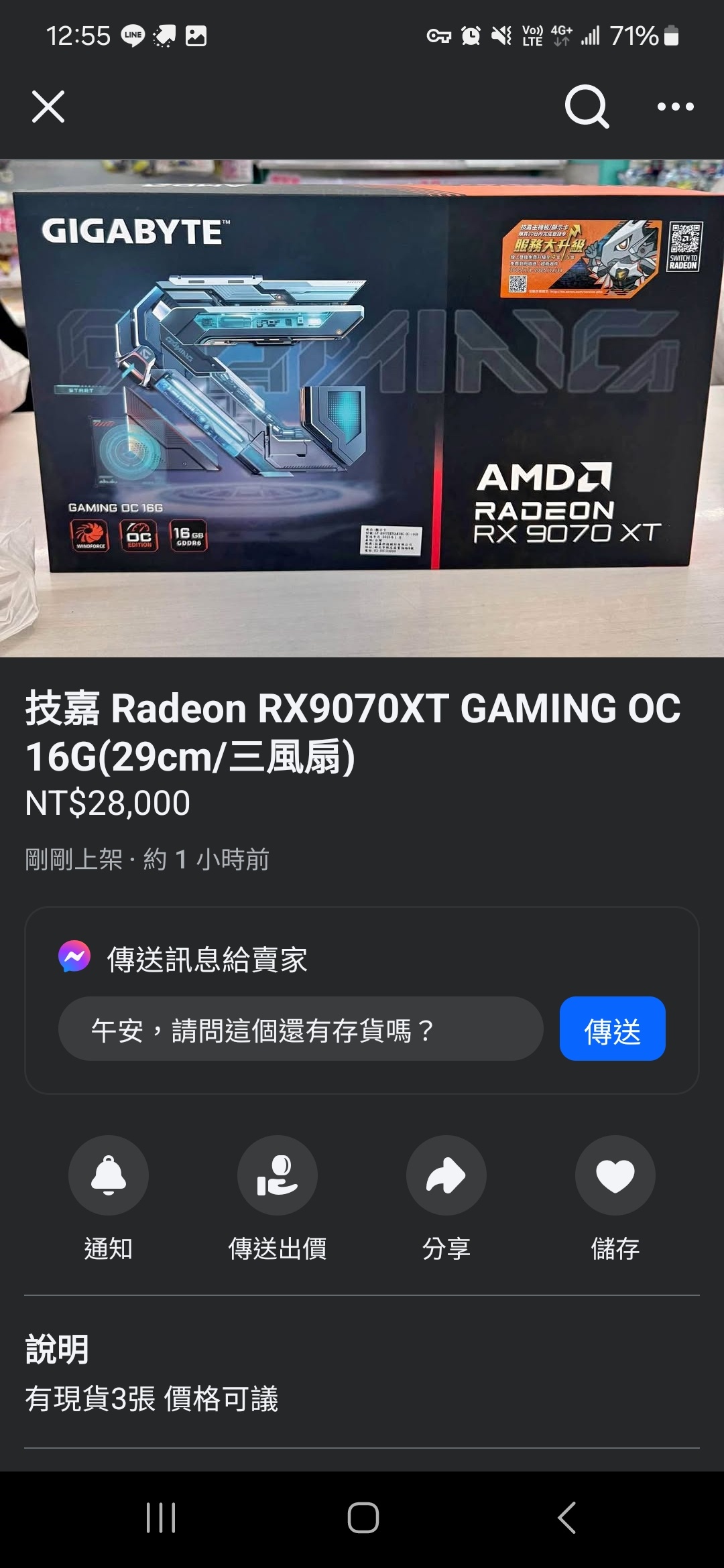Open the three-dot overflow menu
The height and width of the screenshot is (1568, 724).
coord(675,107)
